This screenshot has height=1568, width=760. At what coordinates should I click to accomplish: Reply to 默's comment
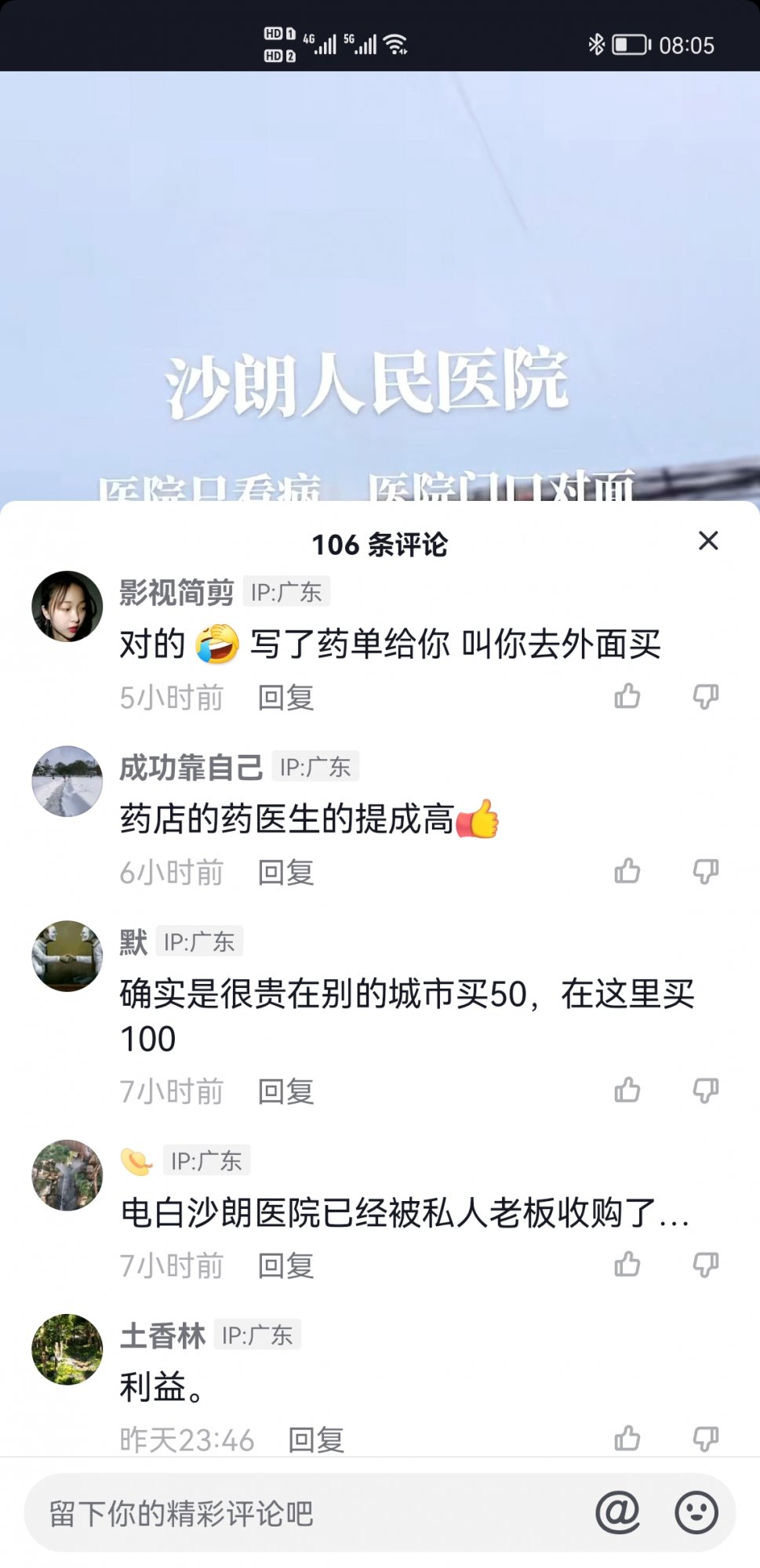[x=285, y=1091]
